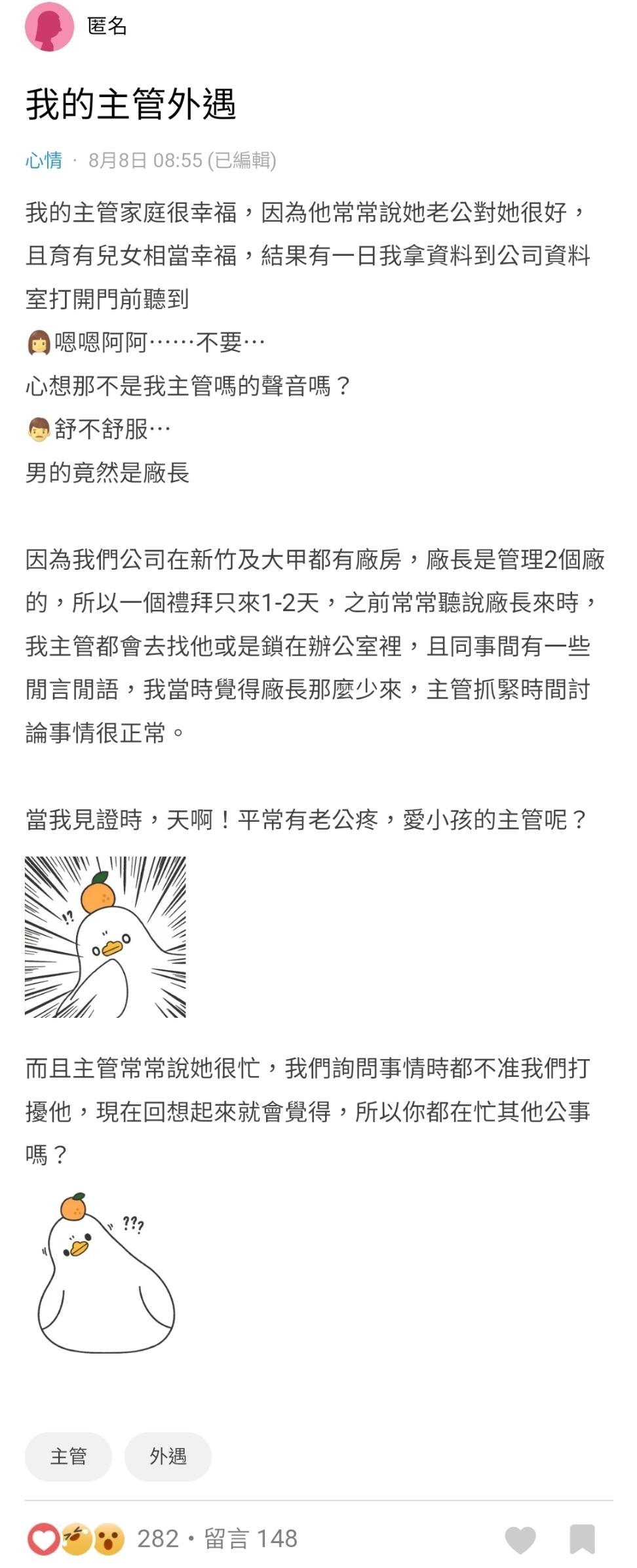The image size is (637, 1568).
Task: Select the 外遇 topic tag
Action: (168, 1457)
